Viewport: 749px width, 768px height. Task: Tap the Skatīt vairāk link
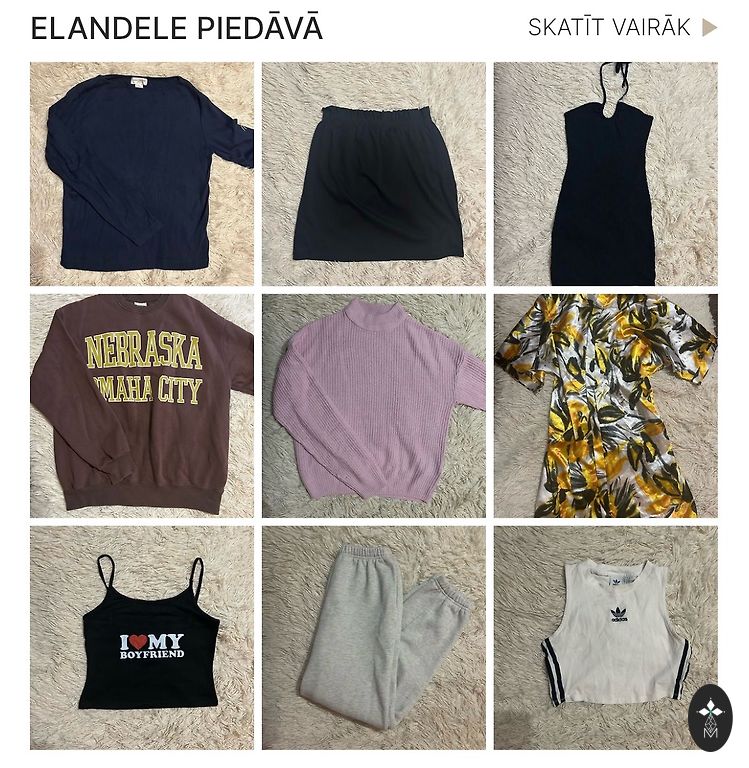click(622, 28)
